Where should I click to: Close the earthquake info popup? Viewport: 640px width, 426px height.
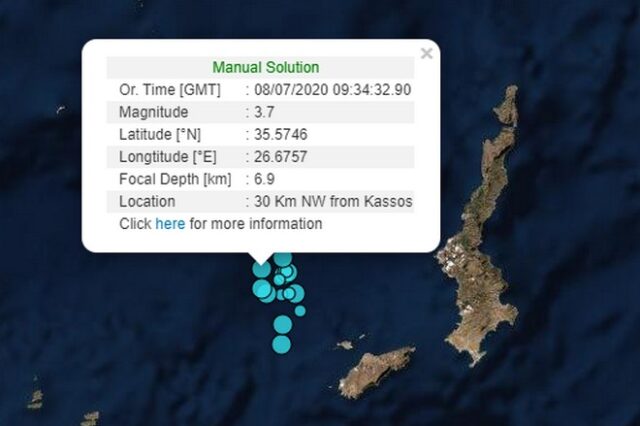click(427, 53)
